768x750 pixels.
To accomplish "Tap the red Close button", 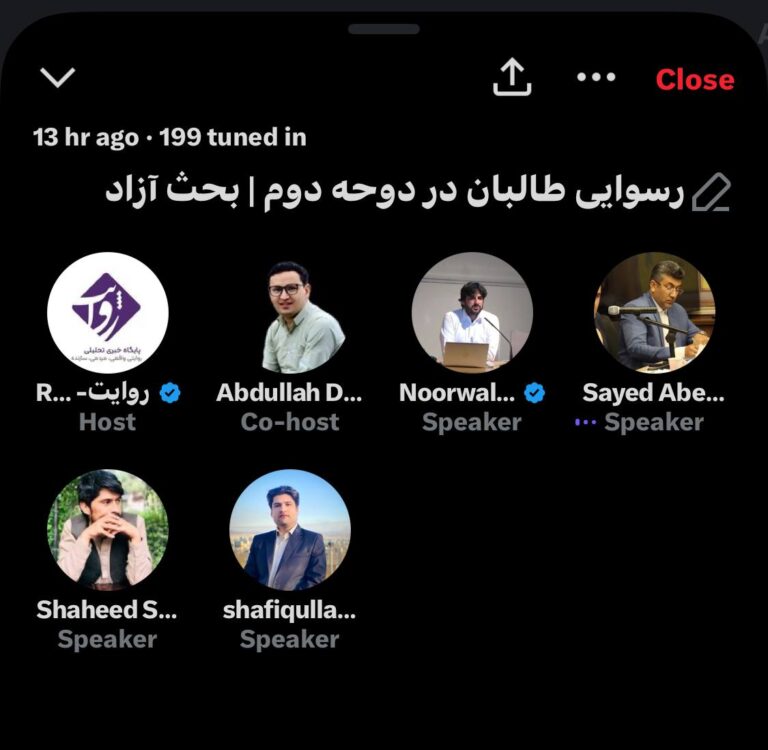I will (694, 79).
